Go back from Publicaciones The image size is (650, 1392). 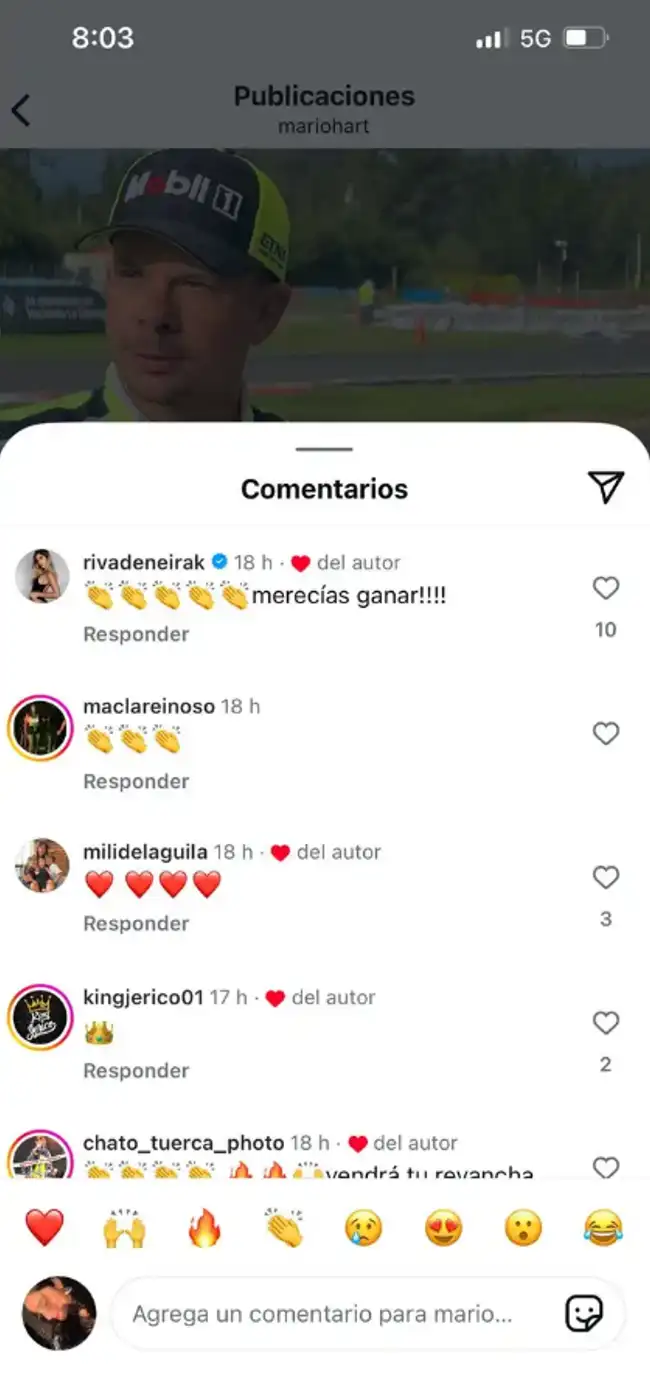21,110
